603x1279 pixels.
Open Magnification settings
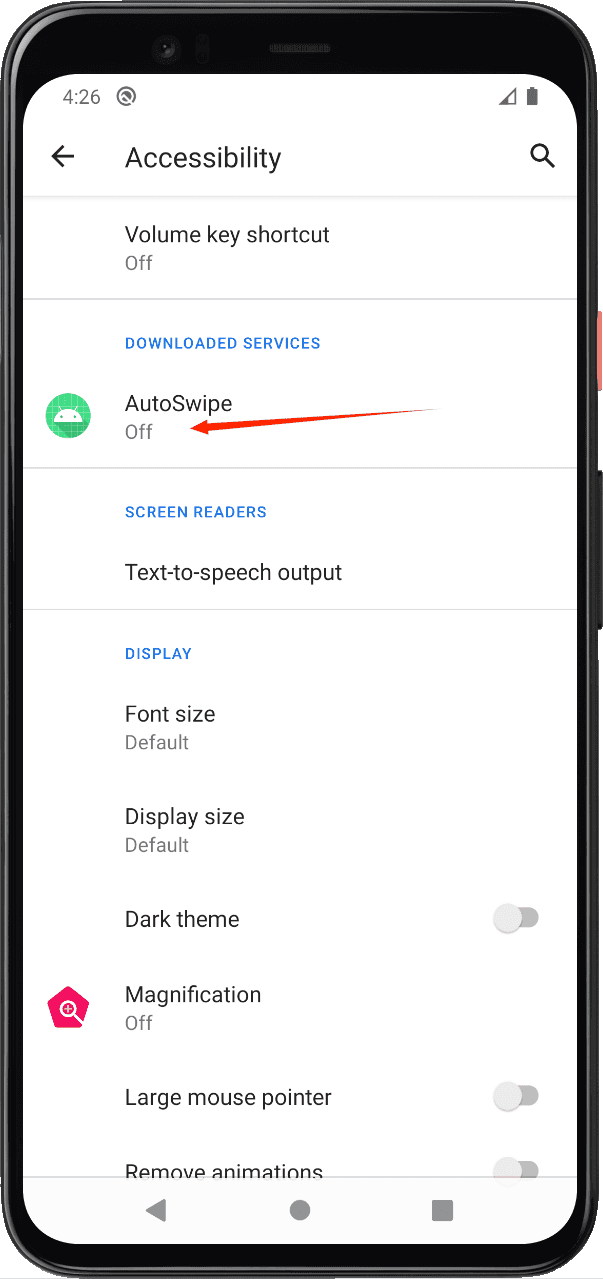pyautogui.click(x=300, y=1008)
